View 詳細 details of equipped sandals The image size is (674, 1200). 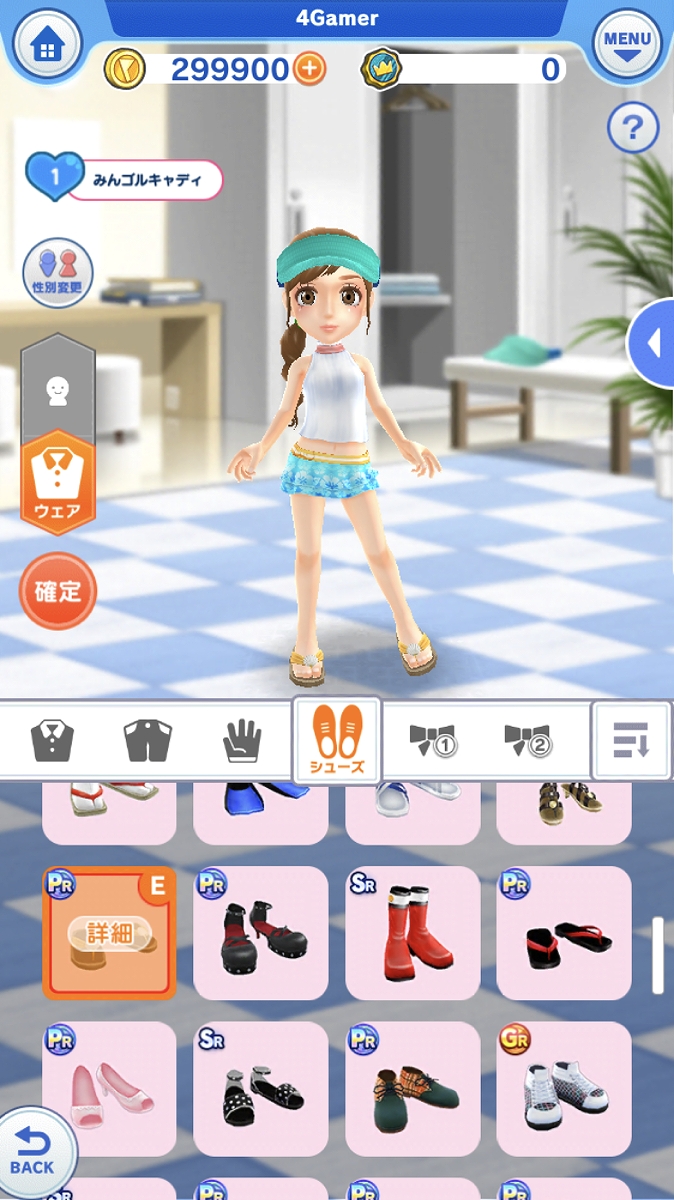(x=109, y=934)
